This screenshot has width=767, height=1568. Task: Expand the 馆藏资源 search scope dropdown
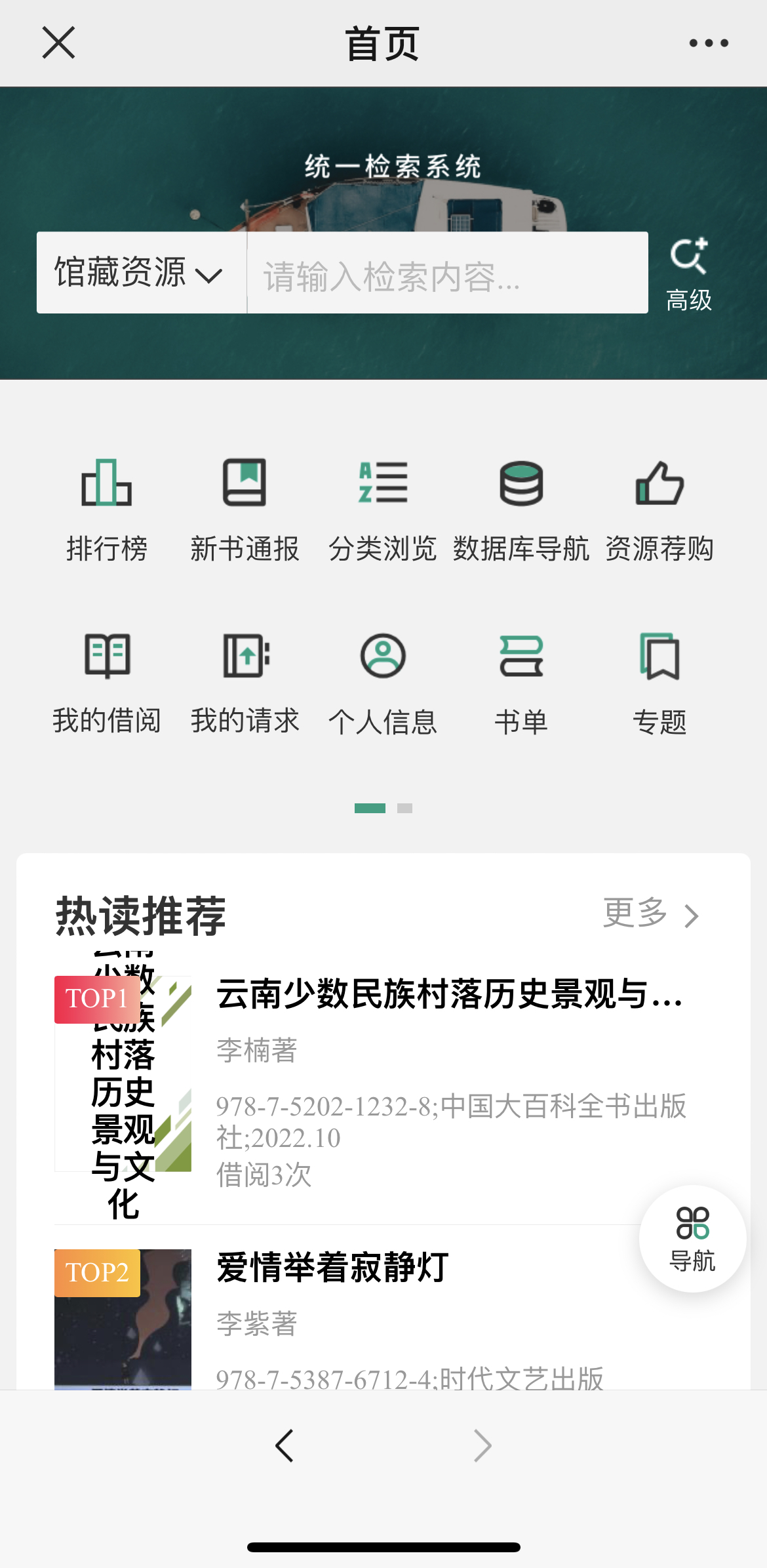pos(140,273)
